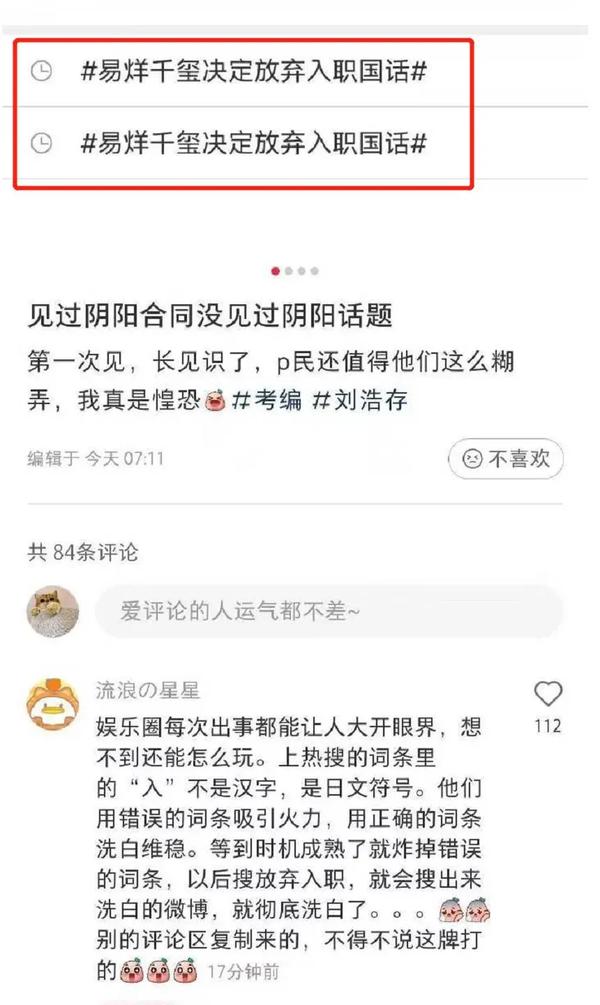Open the #考编 hashtag
The image size is (600, 1005).
pos(268,401)
